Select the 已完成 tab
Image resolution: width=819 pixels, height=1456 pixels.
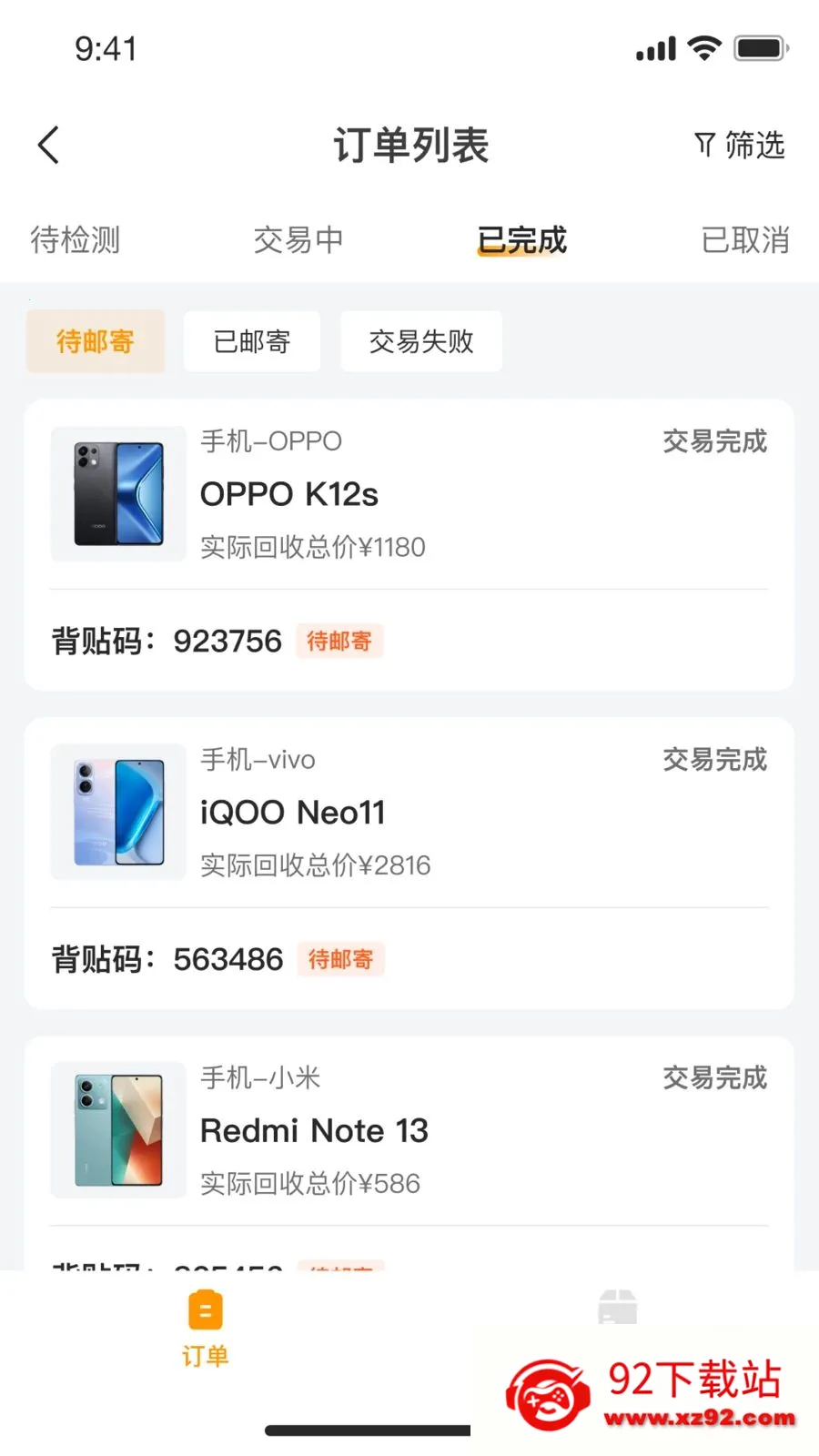tap(521, 240)
